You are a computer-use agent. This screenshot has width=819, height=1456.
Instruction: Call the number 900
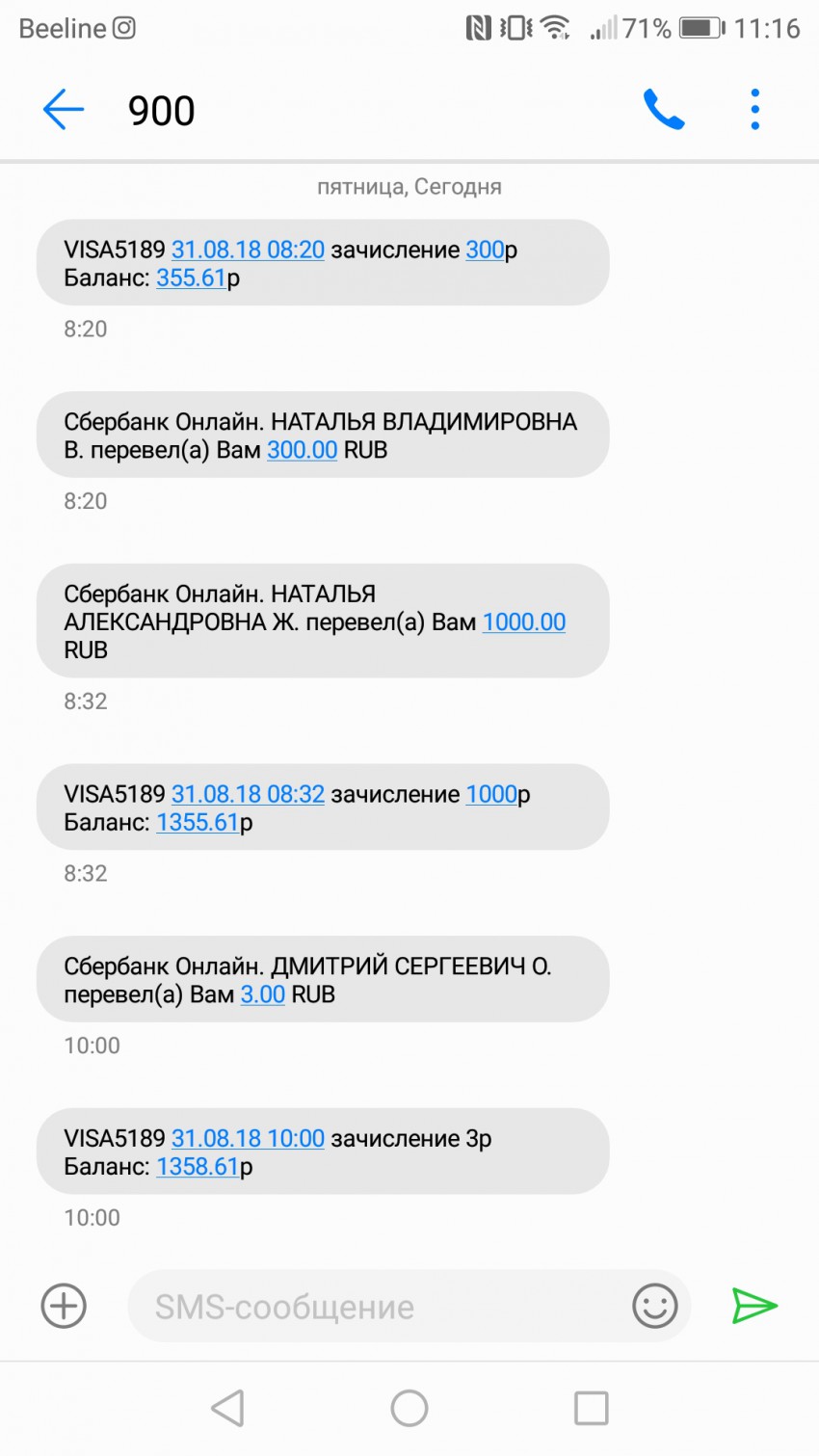tap(664, 110)
